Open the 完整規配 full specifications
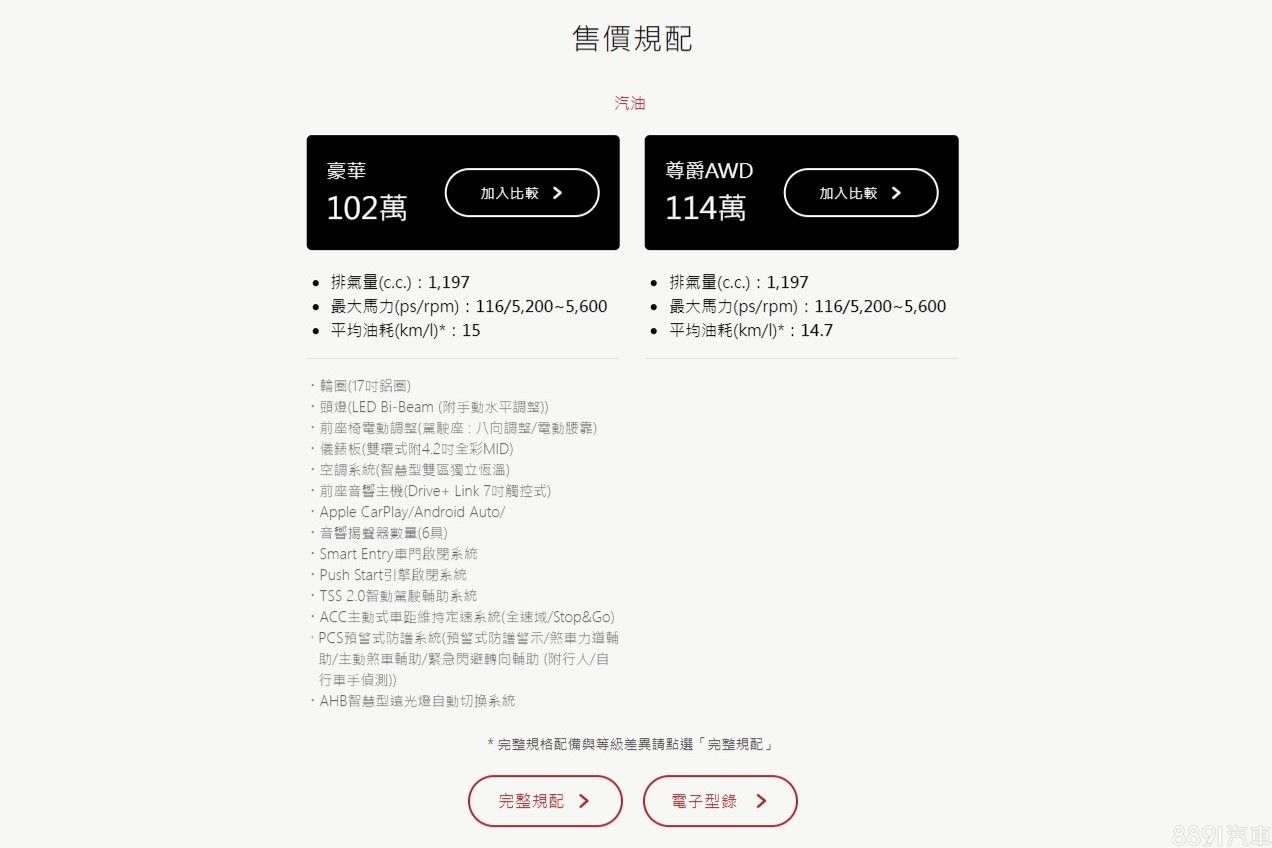This screenshot has width=1272, height=848. (545, 801)
